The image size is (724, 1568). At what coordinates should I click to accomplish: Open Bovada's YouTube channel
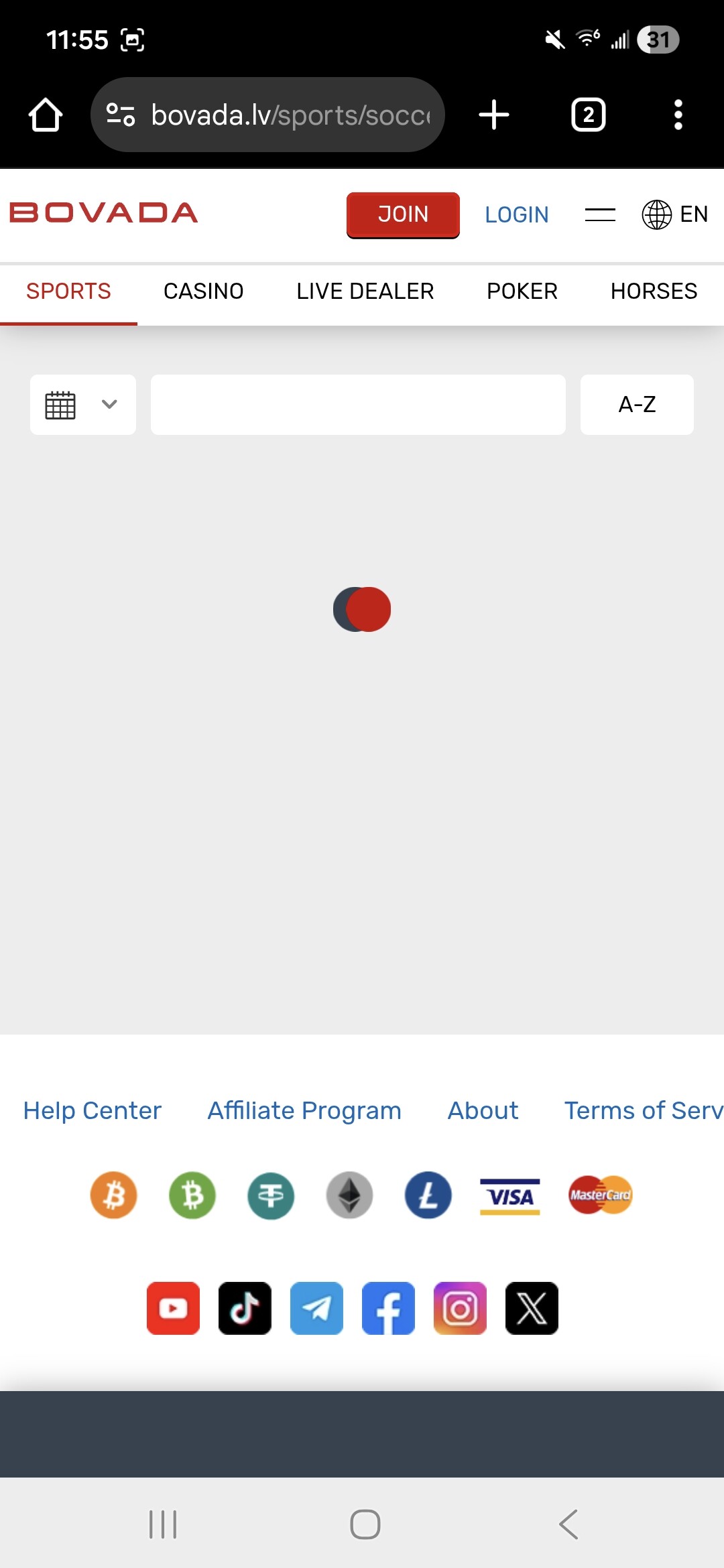pyautogui.click(x=173, y=1308)
